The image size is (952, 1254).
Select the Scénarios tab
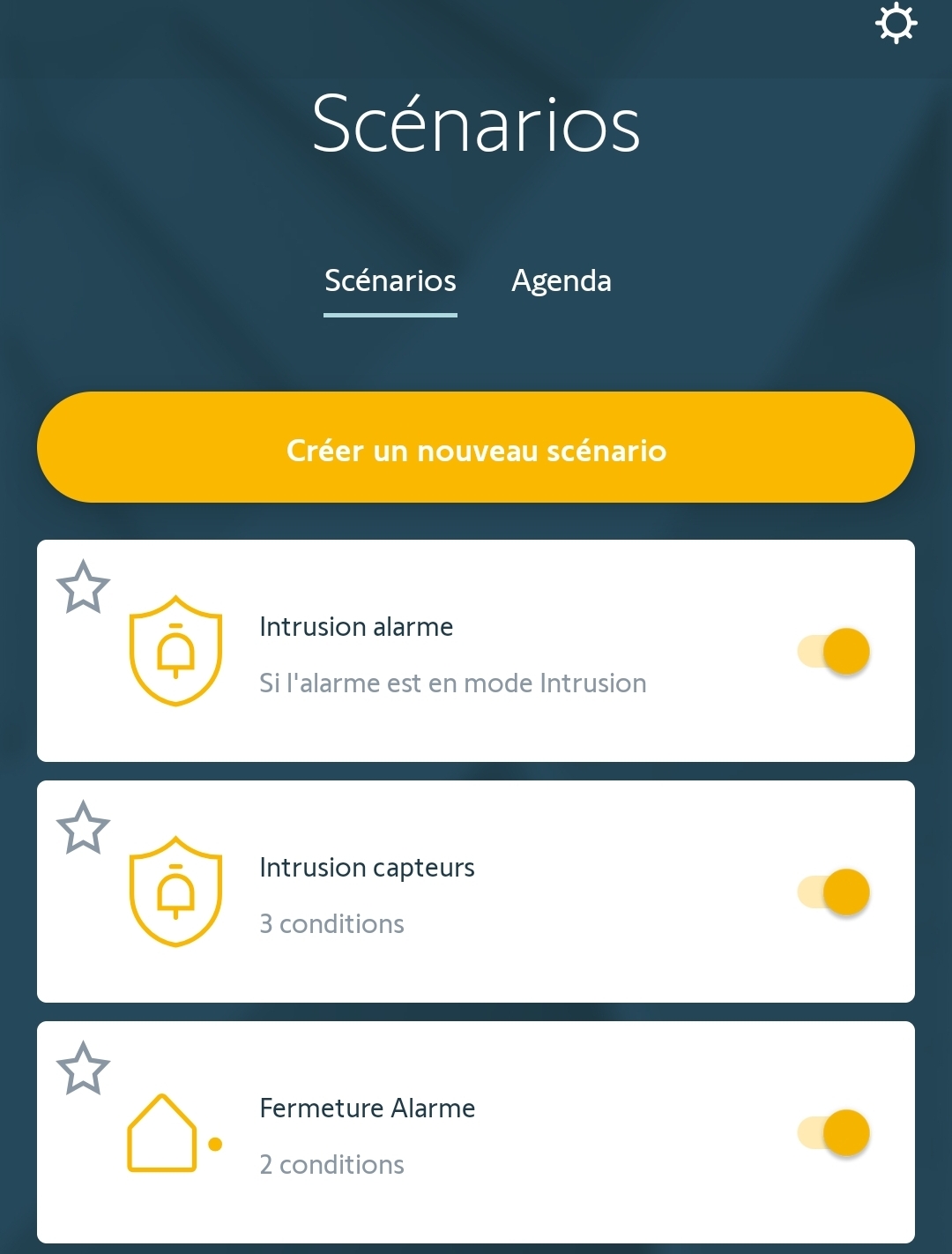coord(390,281)
